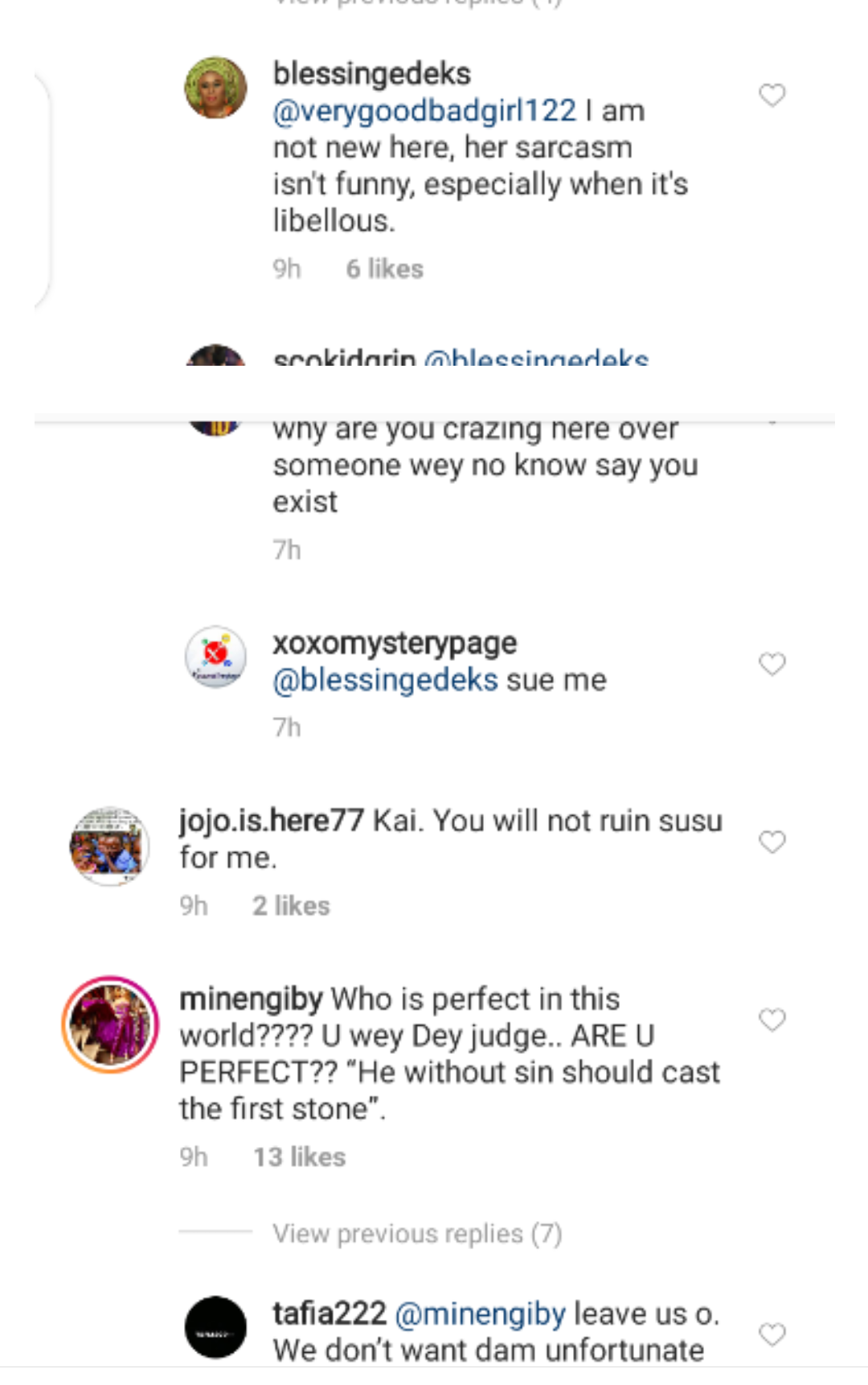View the 6 likes on blessingedeks' comment
The image size is (868, 1385).
click(384, 268)
